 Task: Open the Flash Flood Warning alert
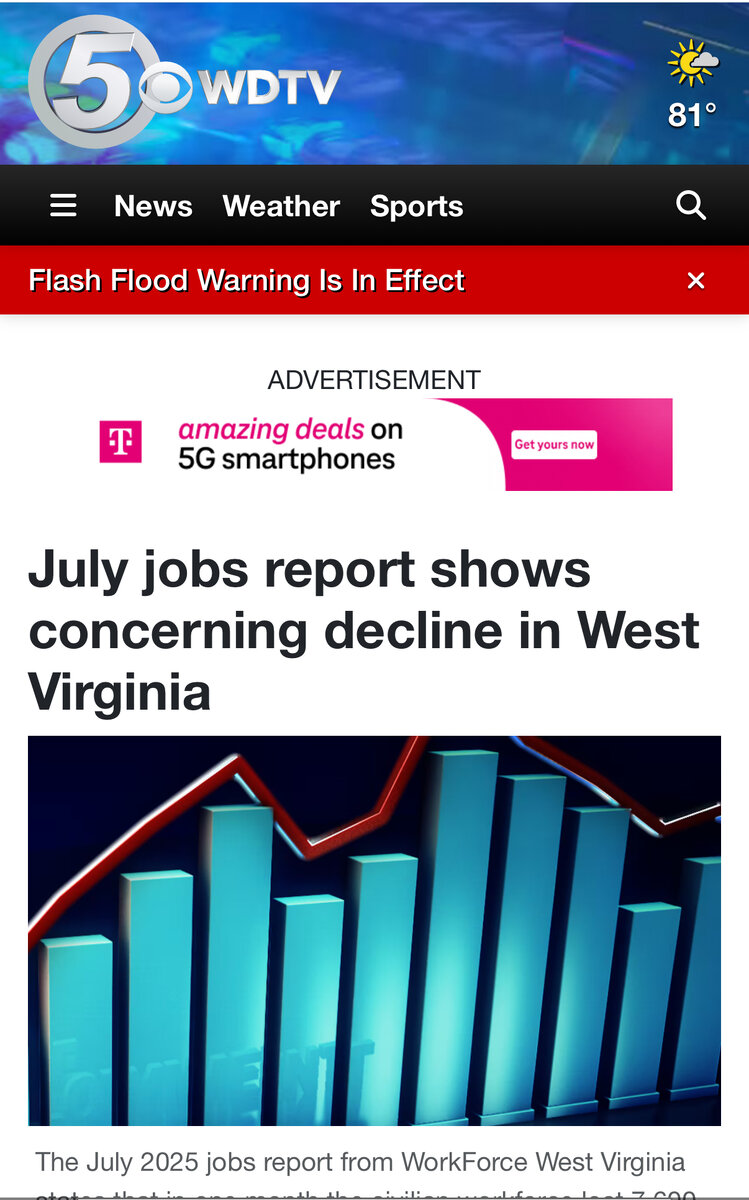pyautogui.click(x=246, y=280)
